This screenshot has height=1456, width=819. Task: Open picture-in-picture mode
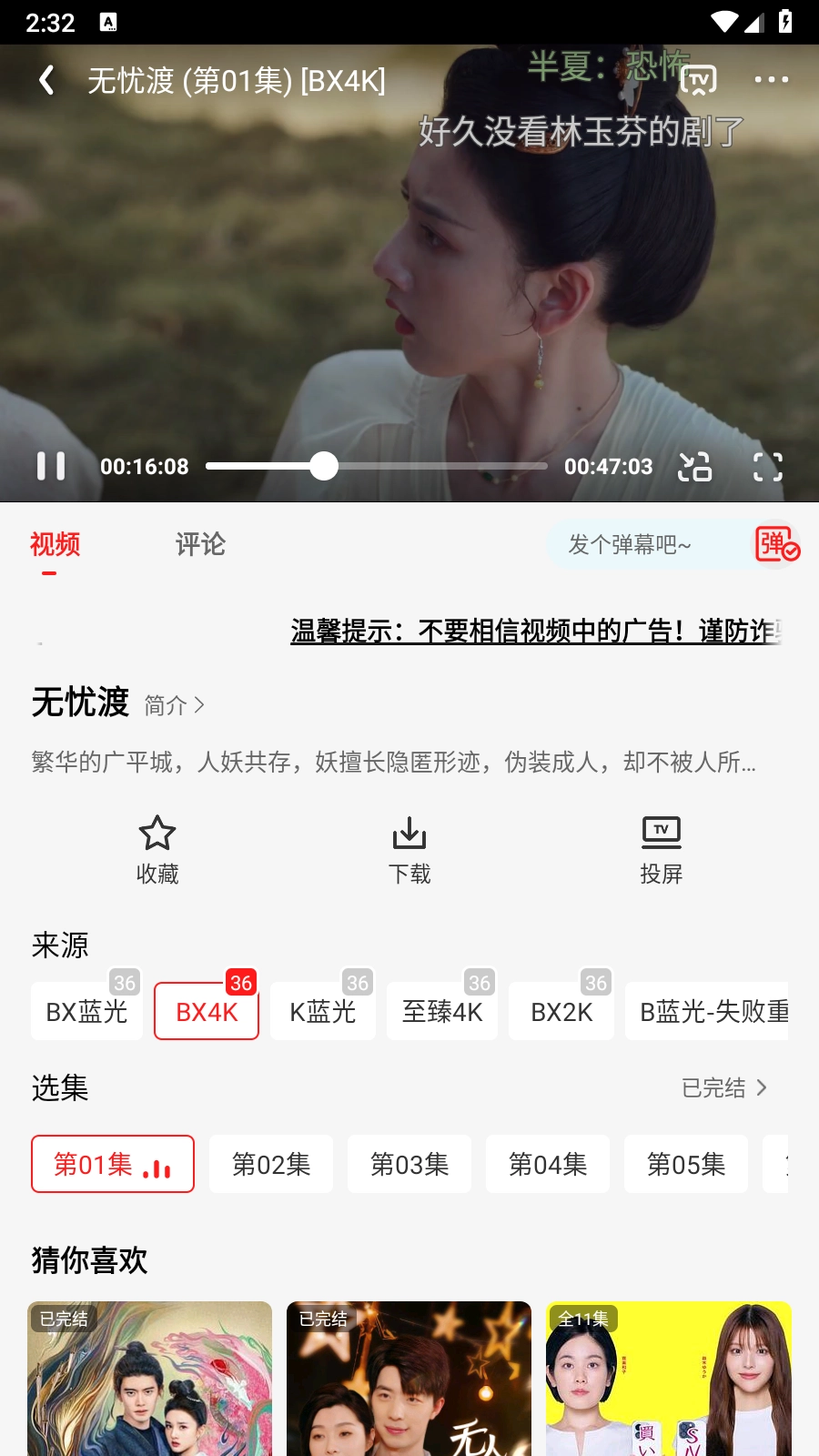(x=694, y=466)
